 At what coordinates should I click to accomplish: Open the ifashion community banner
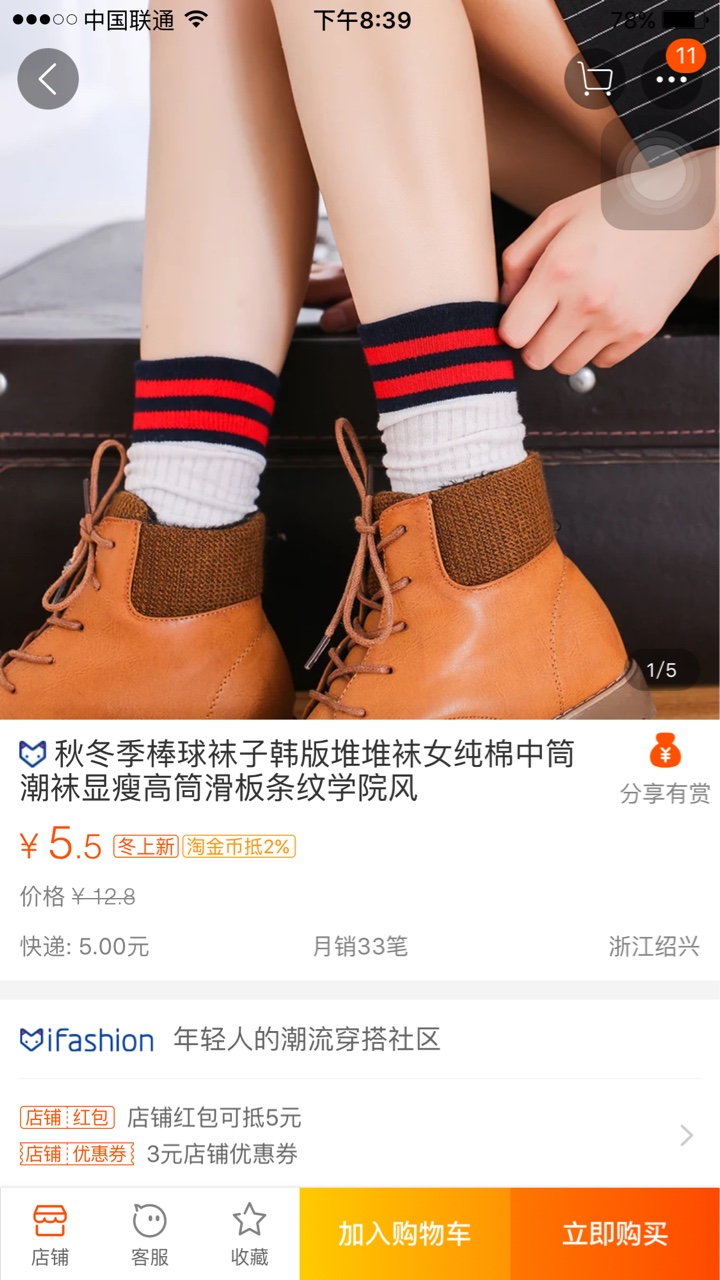click(360, 1039)
